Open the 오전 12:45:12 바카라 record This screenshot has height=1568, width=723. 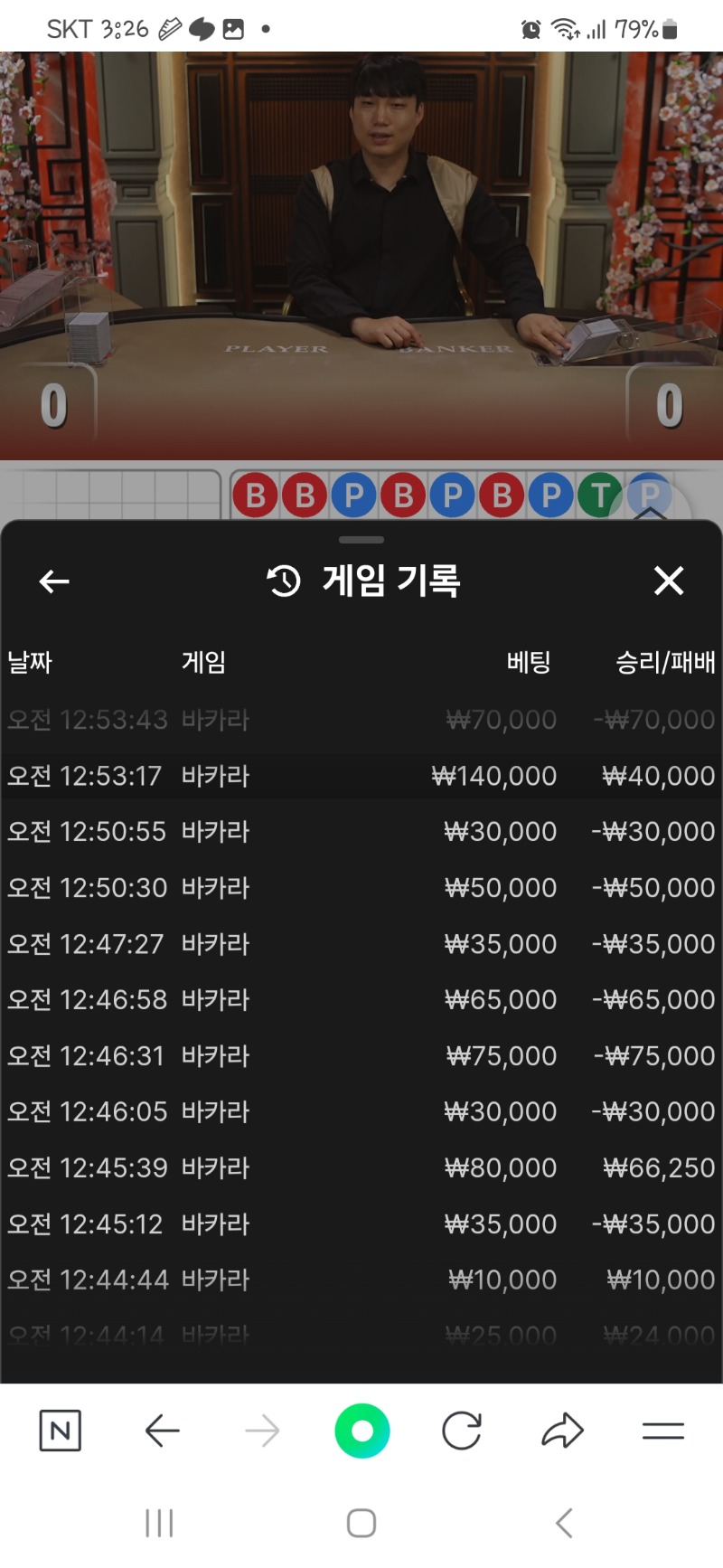point(361,1224)
